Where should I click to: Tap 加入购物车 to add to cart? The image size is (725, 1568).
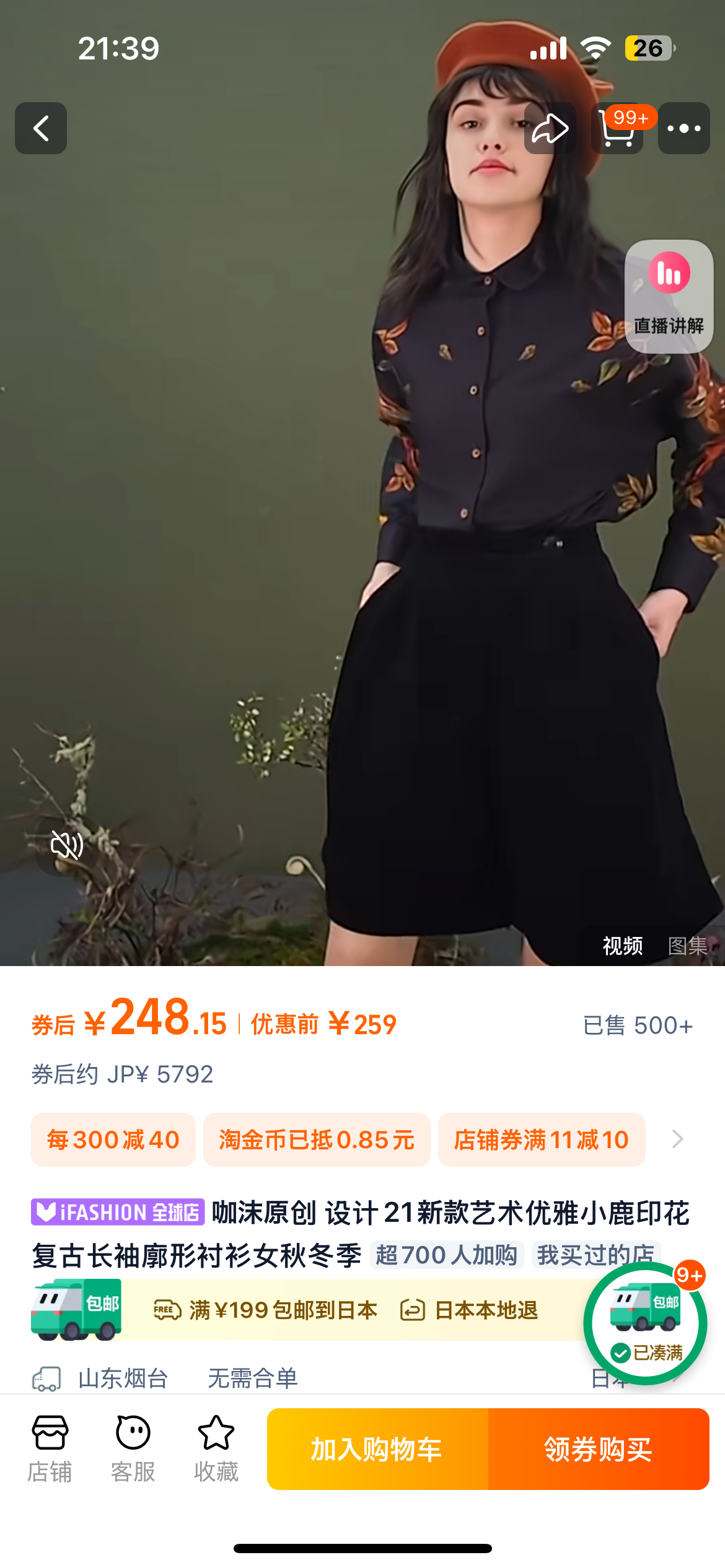tap(377, 1449)
